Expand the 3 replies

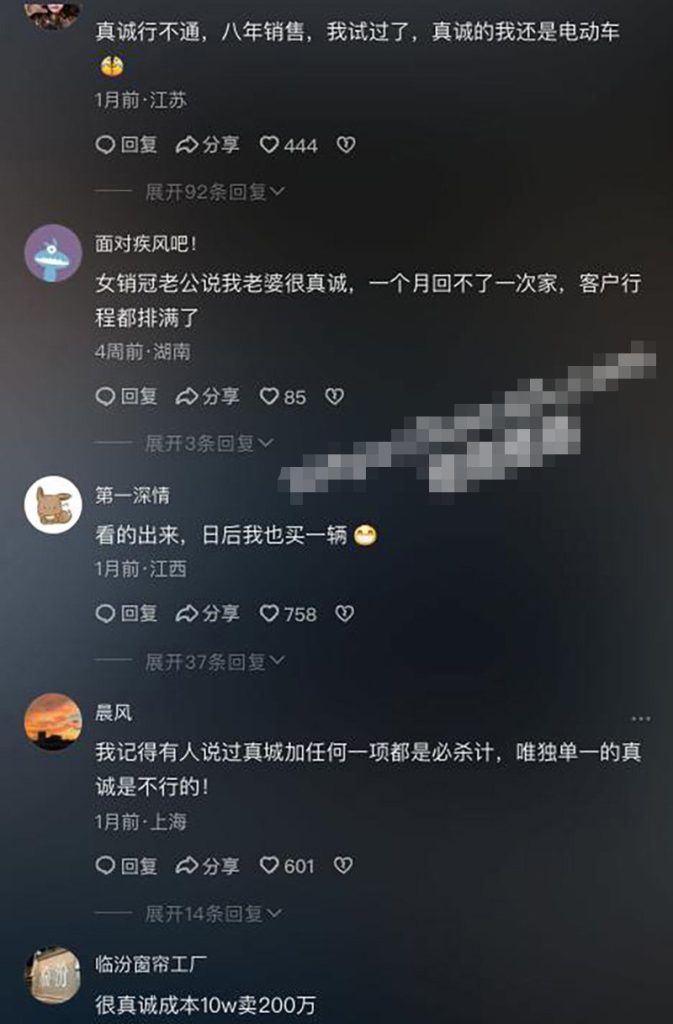coord(210,443)
